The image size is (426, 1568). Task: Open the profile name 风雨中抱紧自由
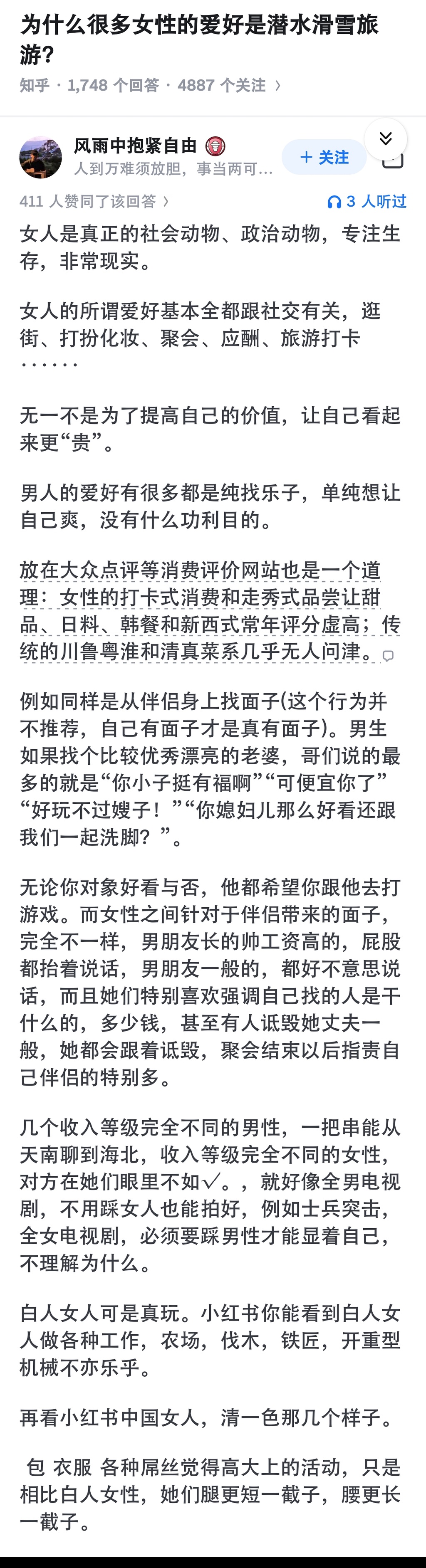pos(135,146)
